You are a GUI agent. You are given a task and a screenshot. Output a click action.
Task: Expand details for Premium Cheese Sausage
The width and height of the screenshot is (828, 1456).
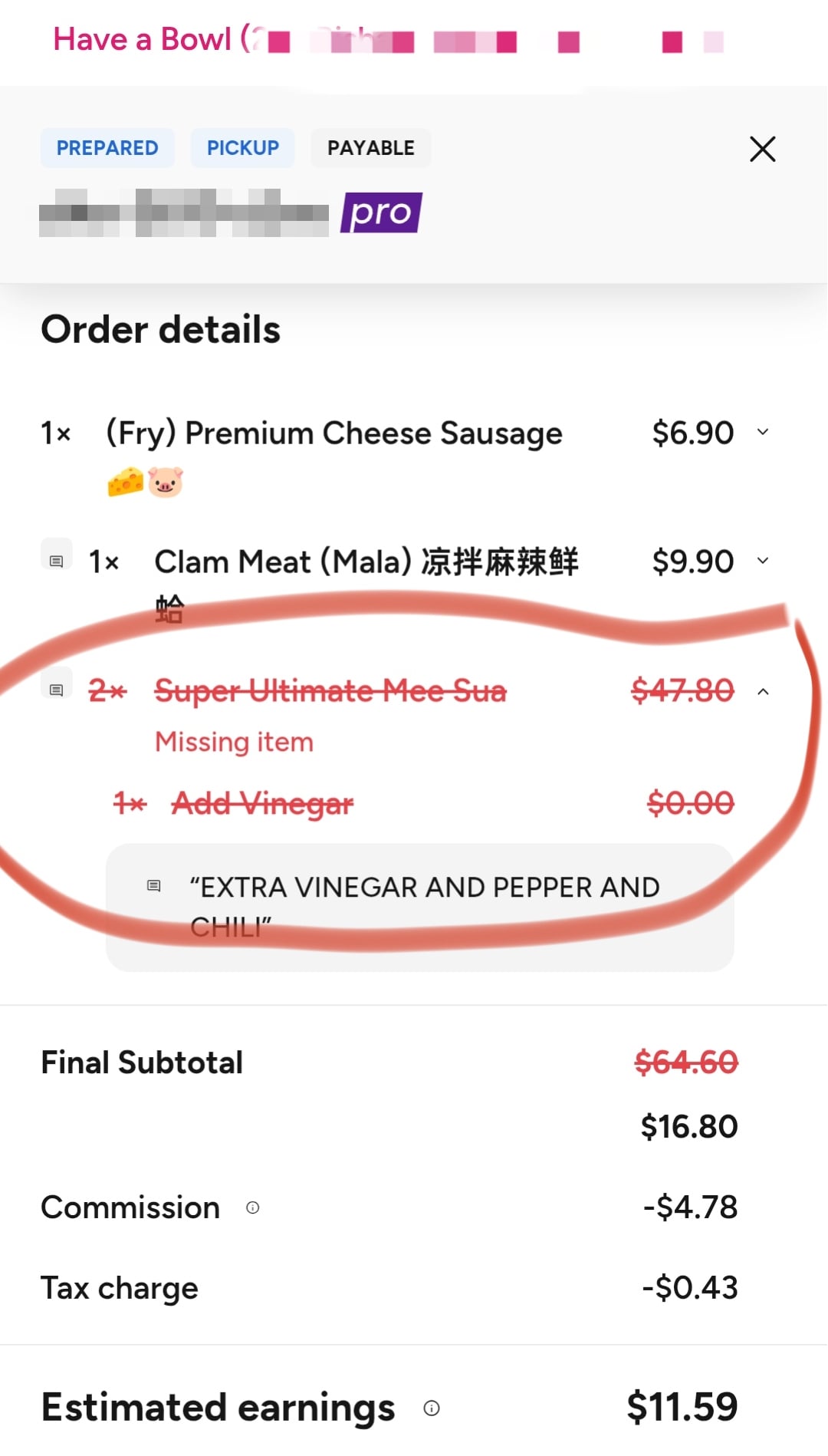[x=763, y=432]
